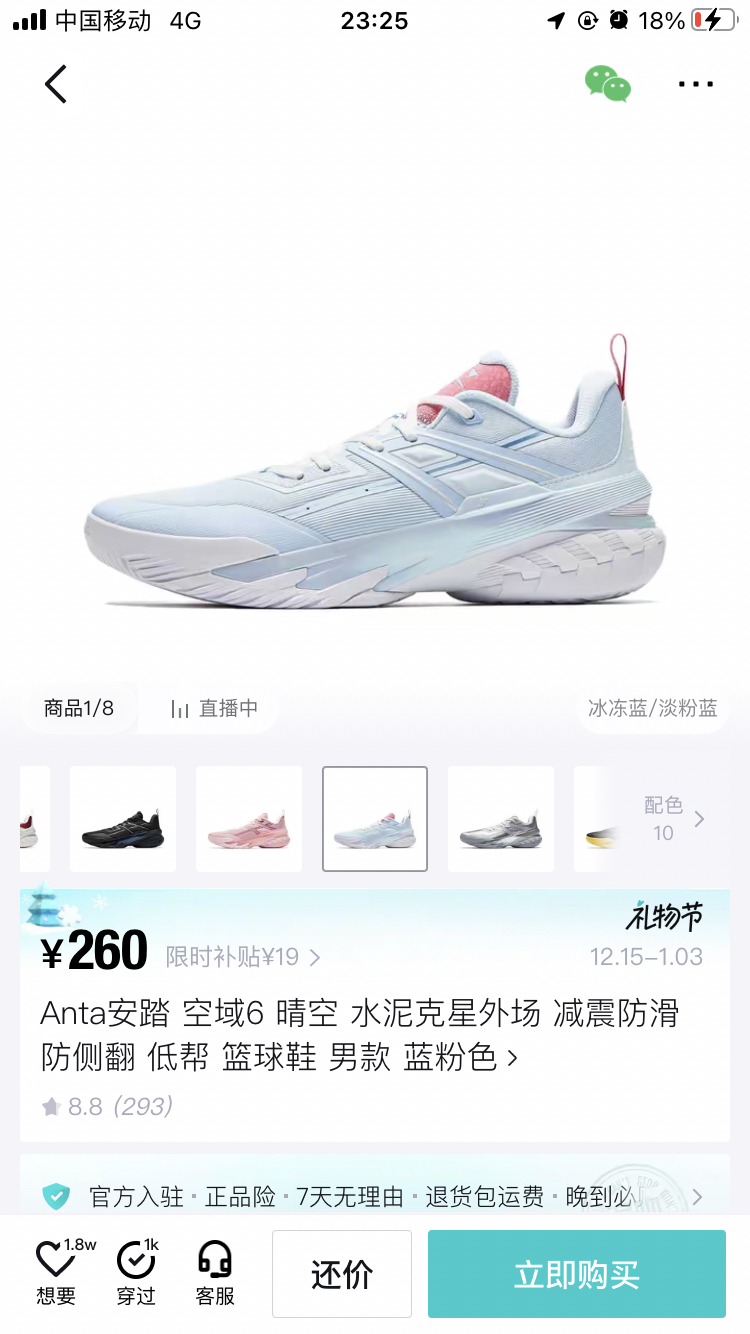View the 限时补贴¥19 subsidy details
This screenshot has width=750, height=1334.
tap(243, 957)
